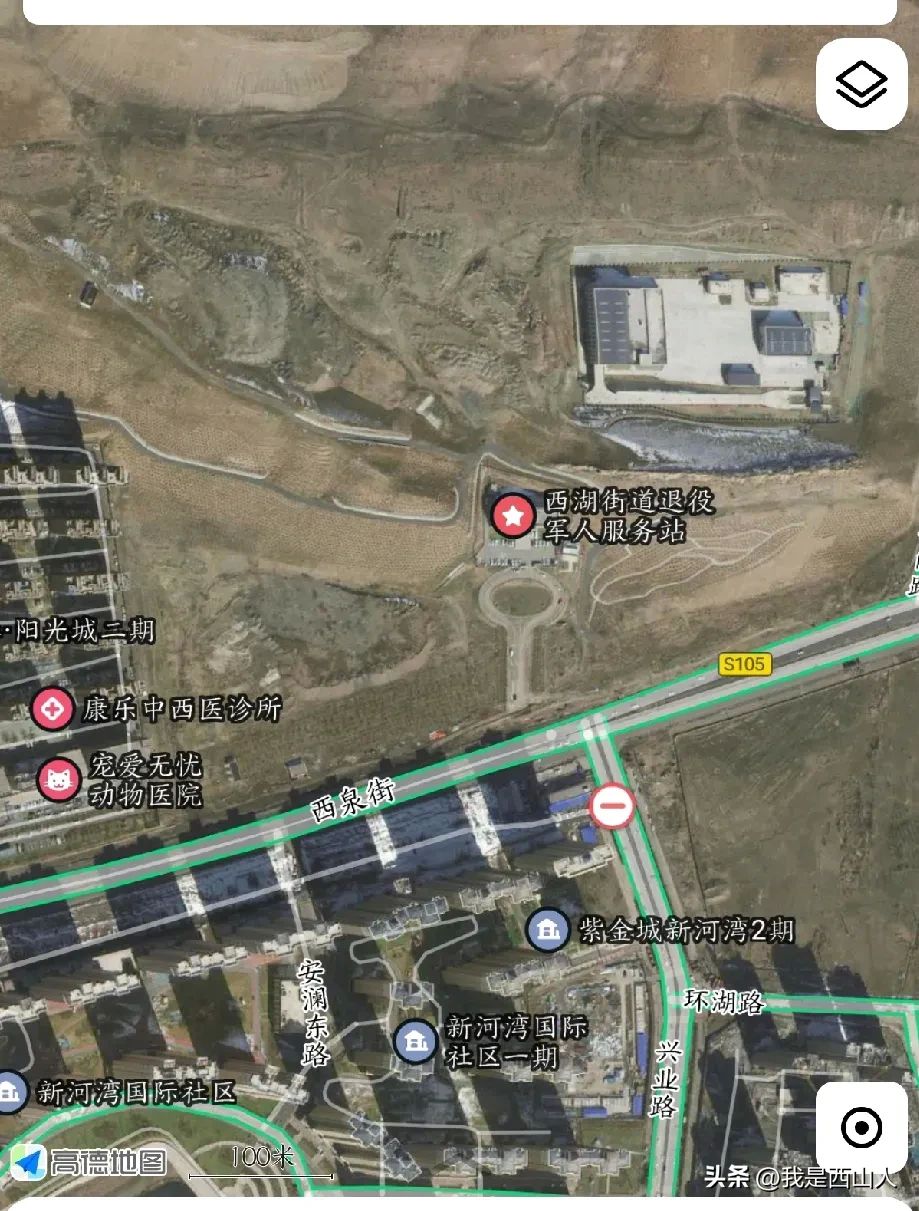The height and width of the screenshot is (1211, 919).
Task: Select 西湖街道退役军人服务站 marker
Action: 513,516
